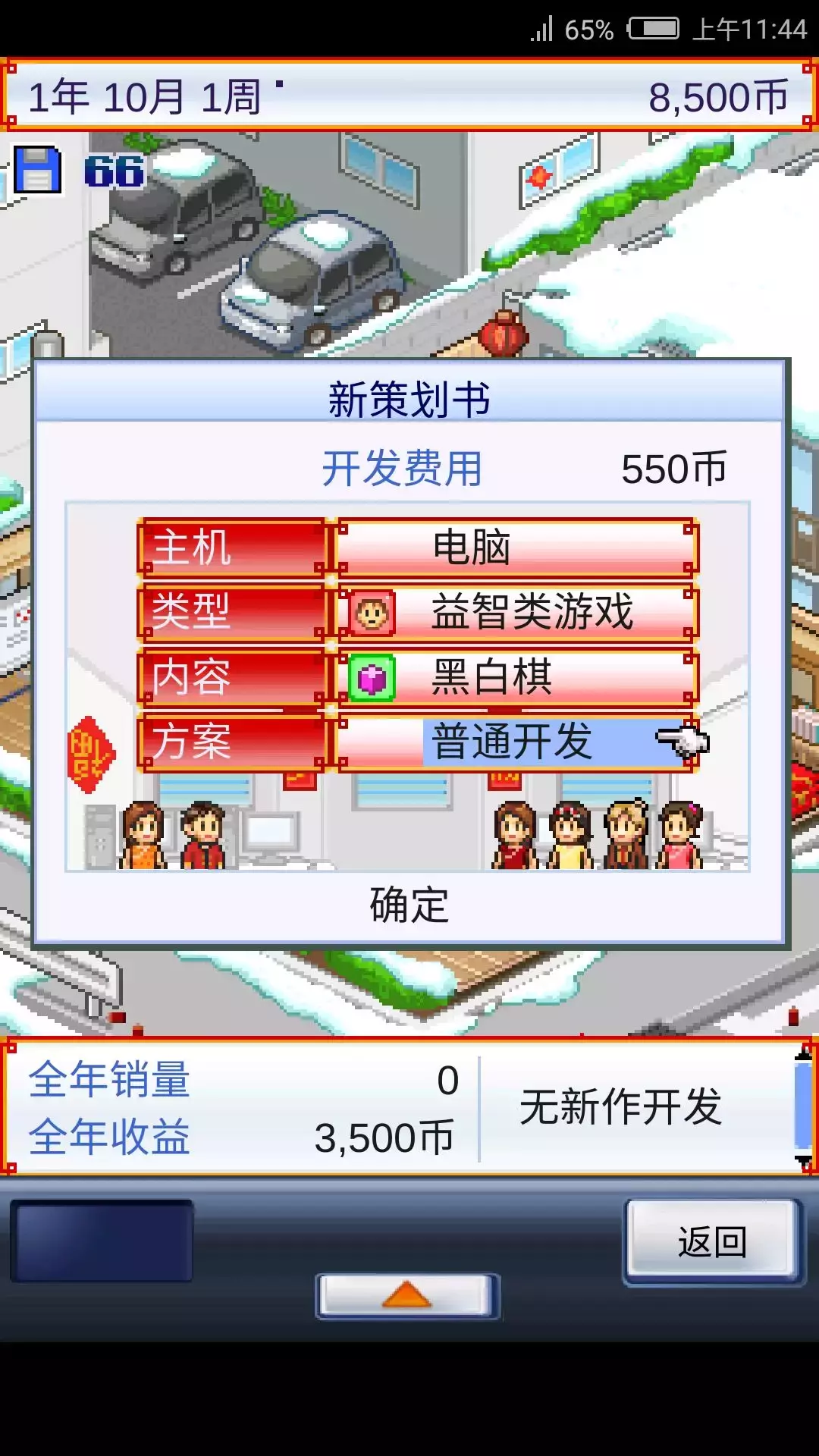Screen dimensions: 819x1456
Task: Pick a different 内容 than 黑白棋
Action: click(517, 676)
